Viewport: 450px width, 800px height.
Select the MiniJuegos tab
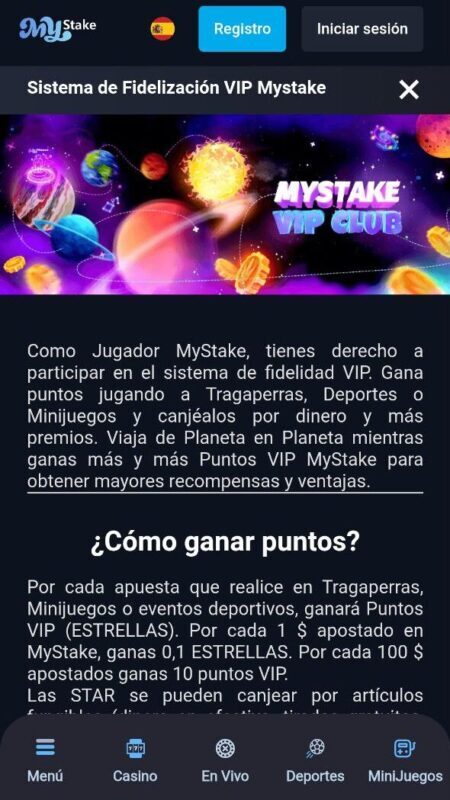[405, 760]
